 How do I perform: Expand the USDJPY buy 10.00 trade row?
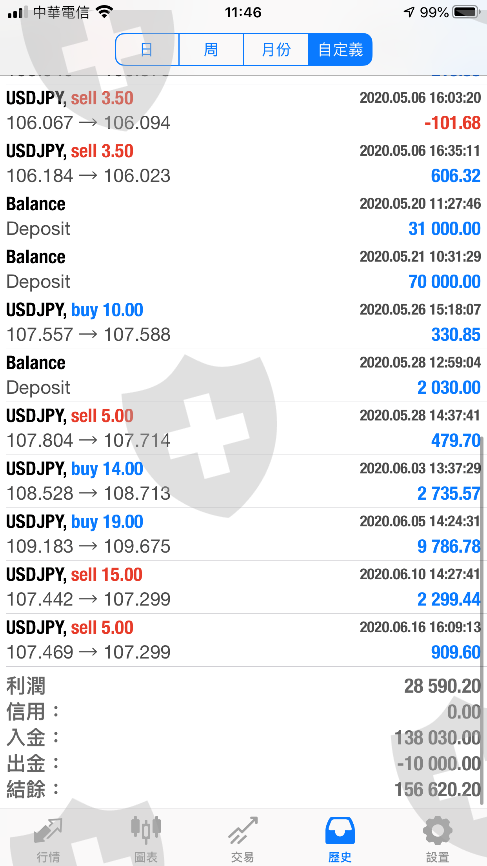[x=244, y=323]
